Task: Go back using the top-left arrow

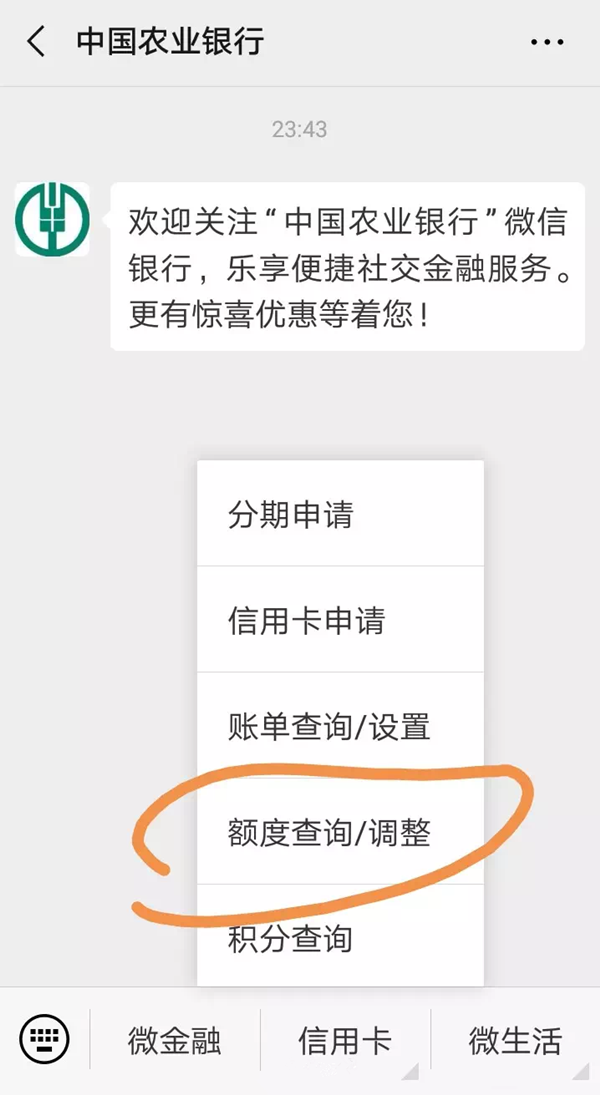Action: click(36, 42)
